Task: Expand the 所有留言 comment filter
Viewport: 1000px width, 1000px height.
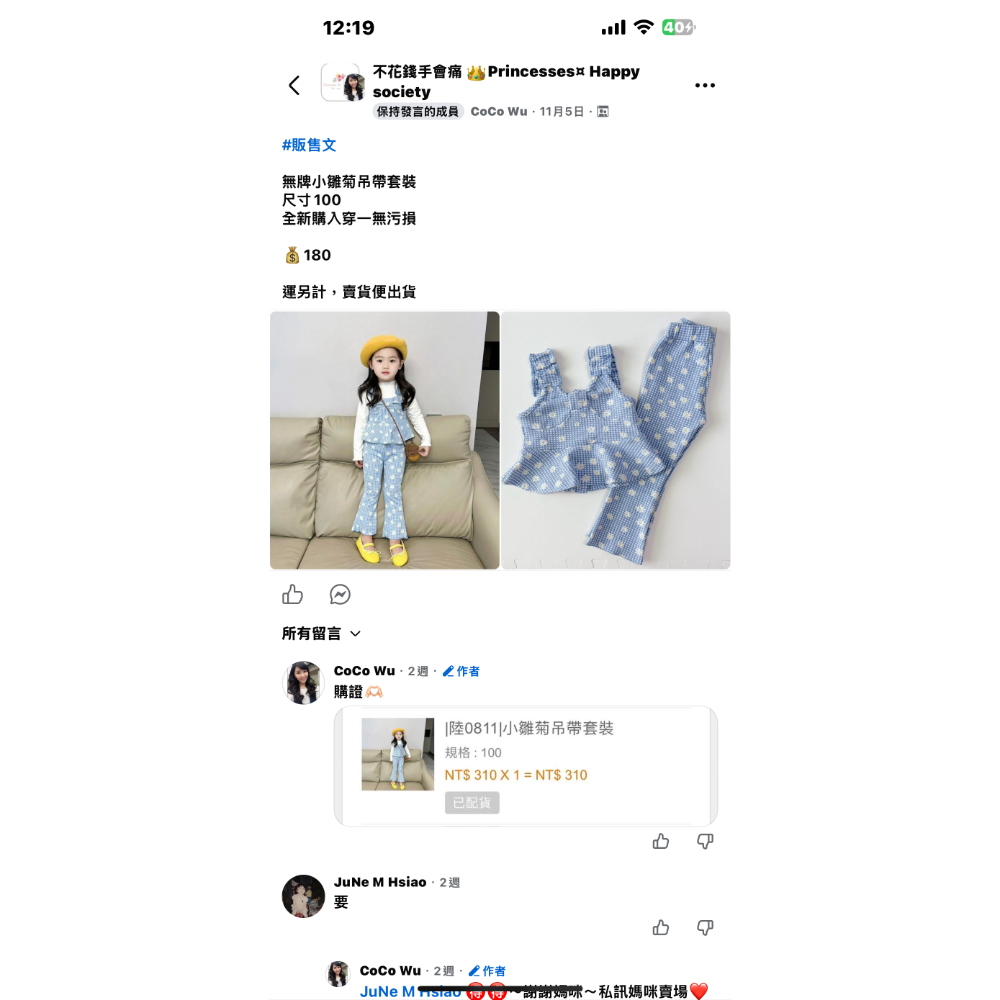Action: tap(321, 633)
